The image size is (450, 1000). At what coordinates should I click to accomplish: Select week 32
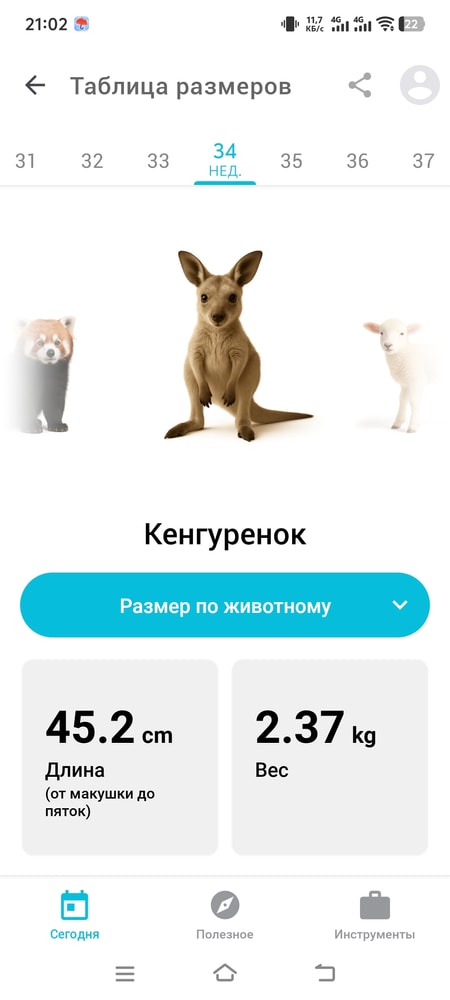click(92, 161)
